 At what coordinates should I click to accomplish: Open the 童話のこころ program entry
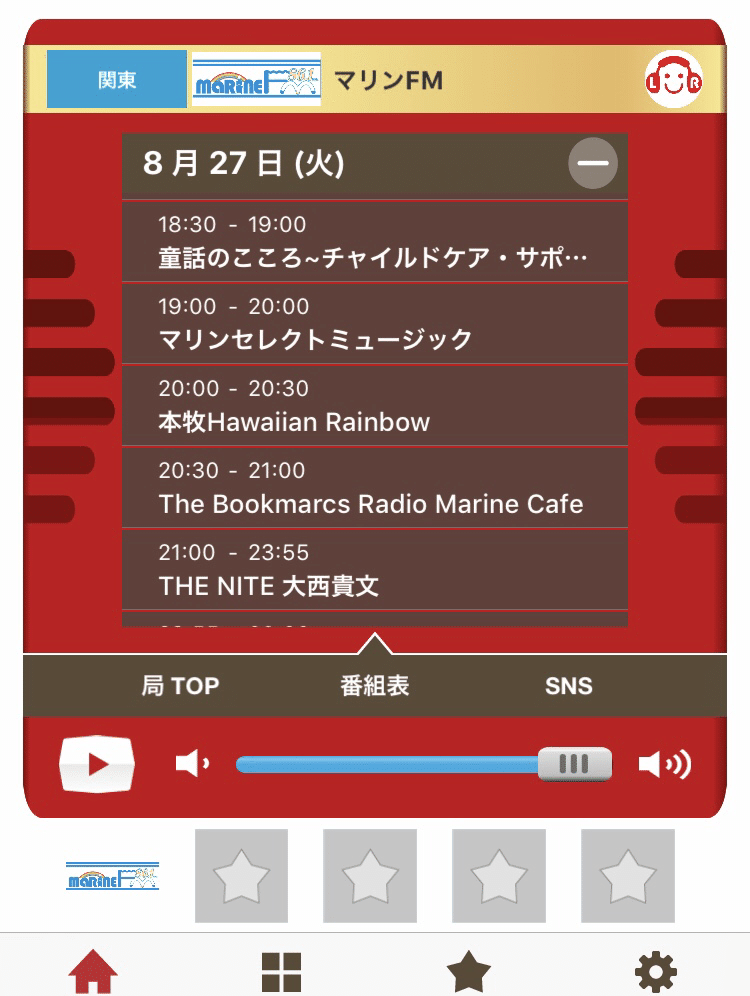pyautogui.click(x=374, y=242)
